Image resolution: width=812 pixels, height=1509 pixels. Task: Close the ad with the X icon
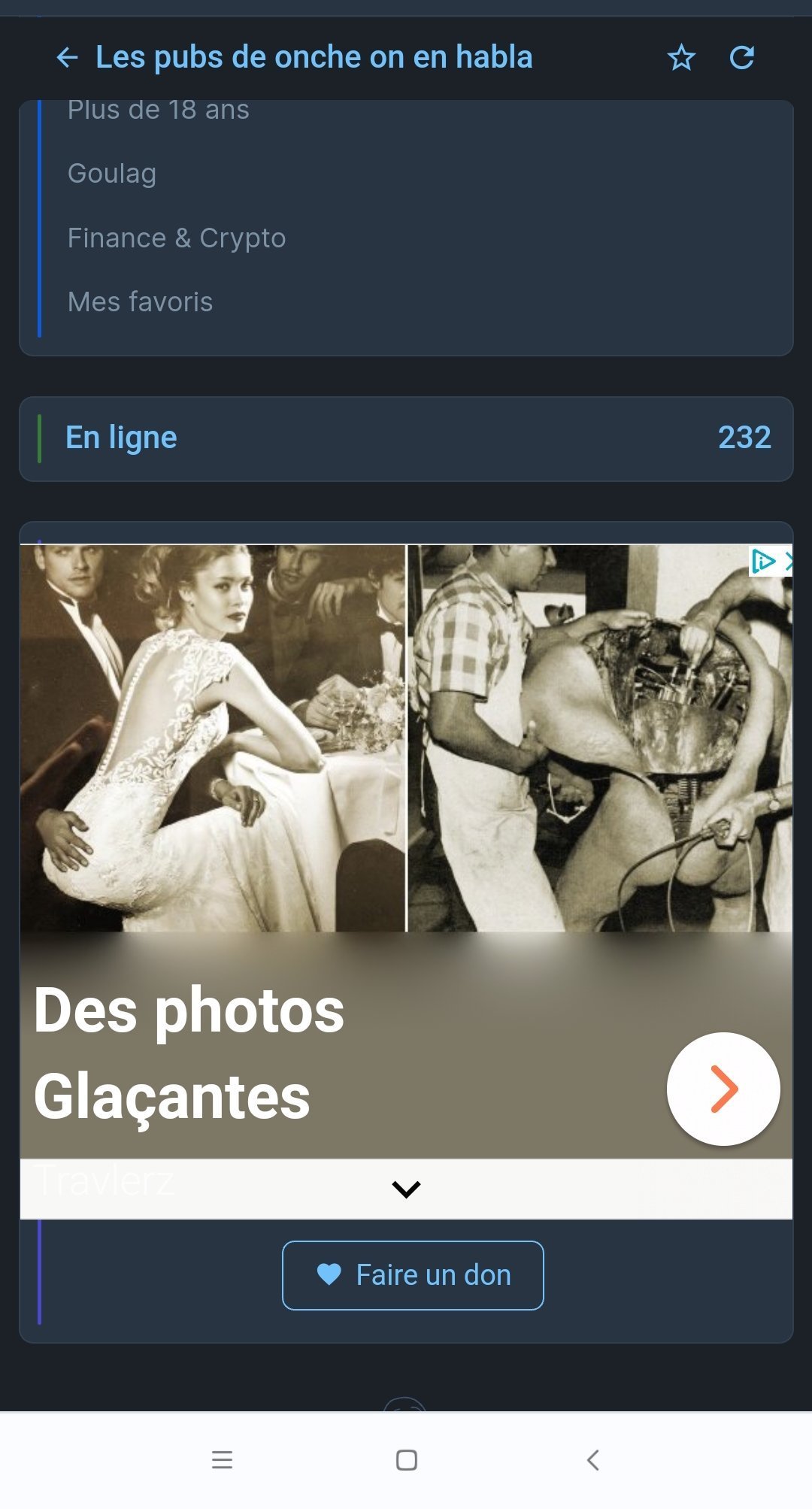click(x=787, y=561)
